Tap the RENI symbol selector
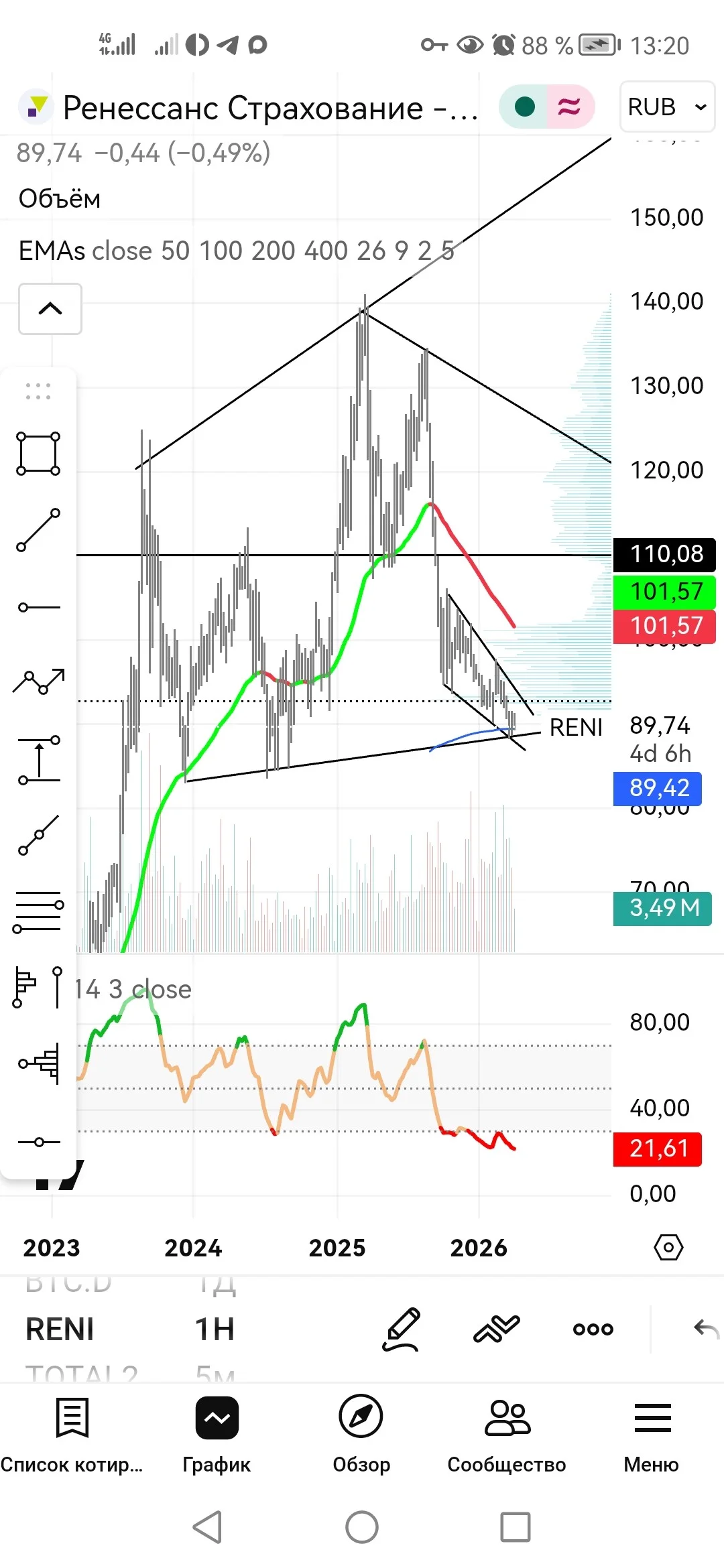This screenshot has width=724, height=1568. click(x=60, y=1329)
